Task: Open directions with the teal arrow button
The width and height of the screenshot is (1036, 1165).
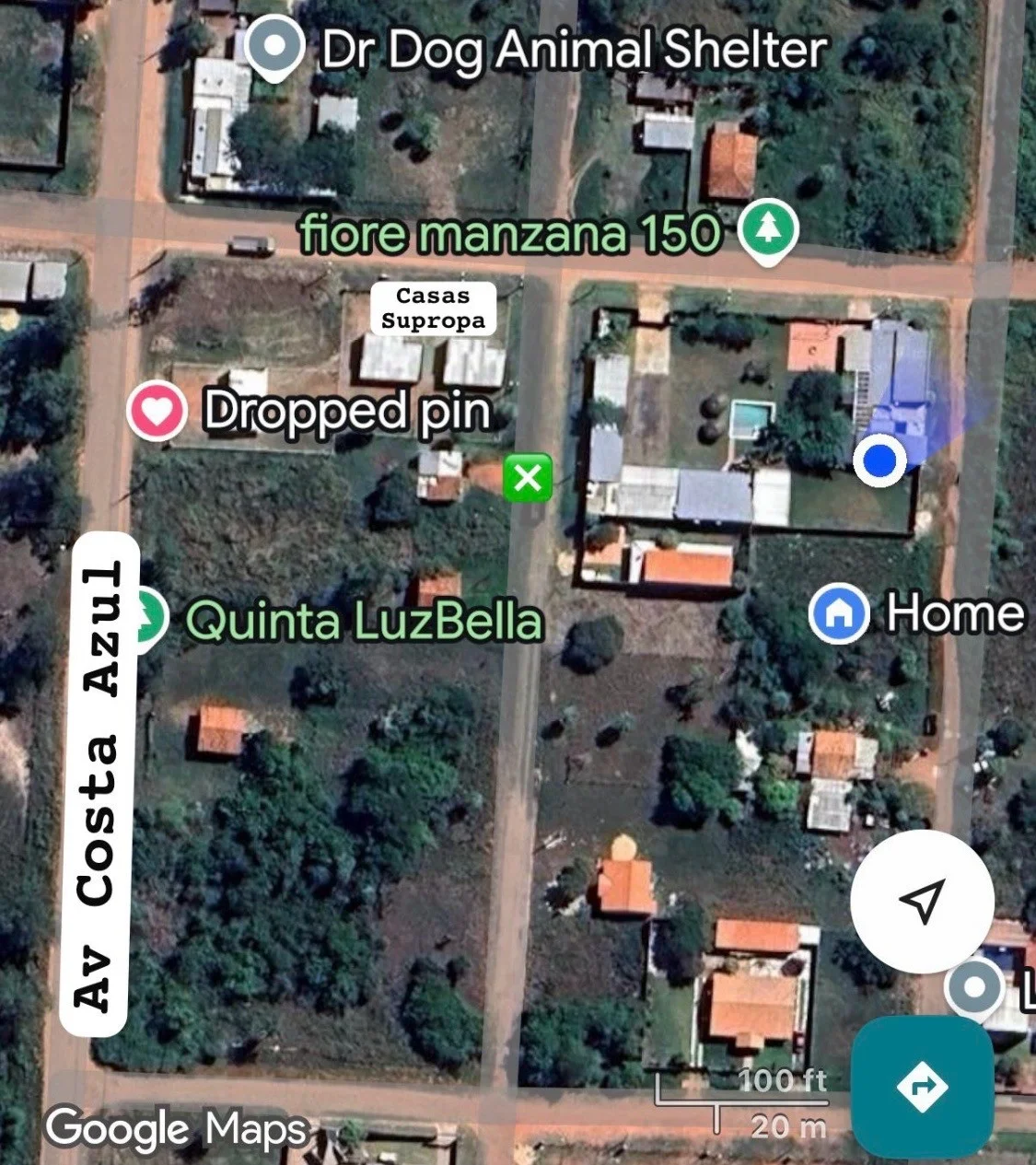Action: coord(922,1087)
